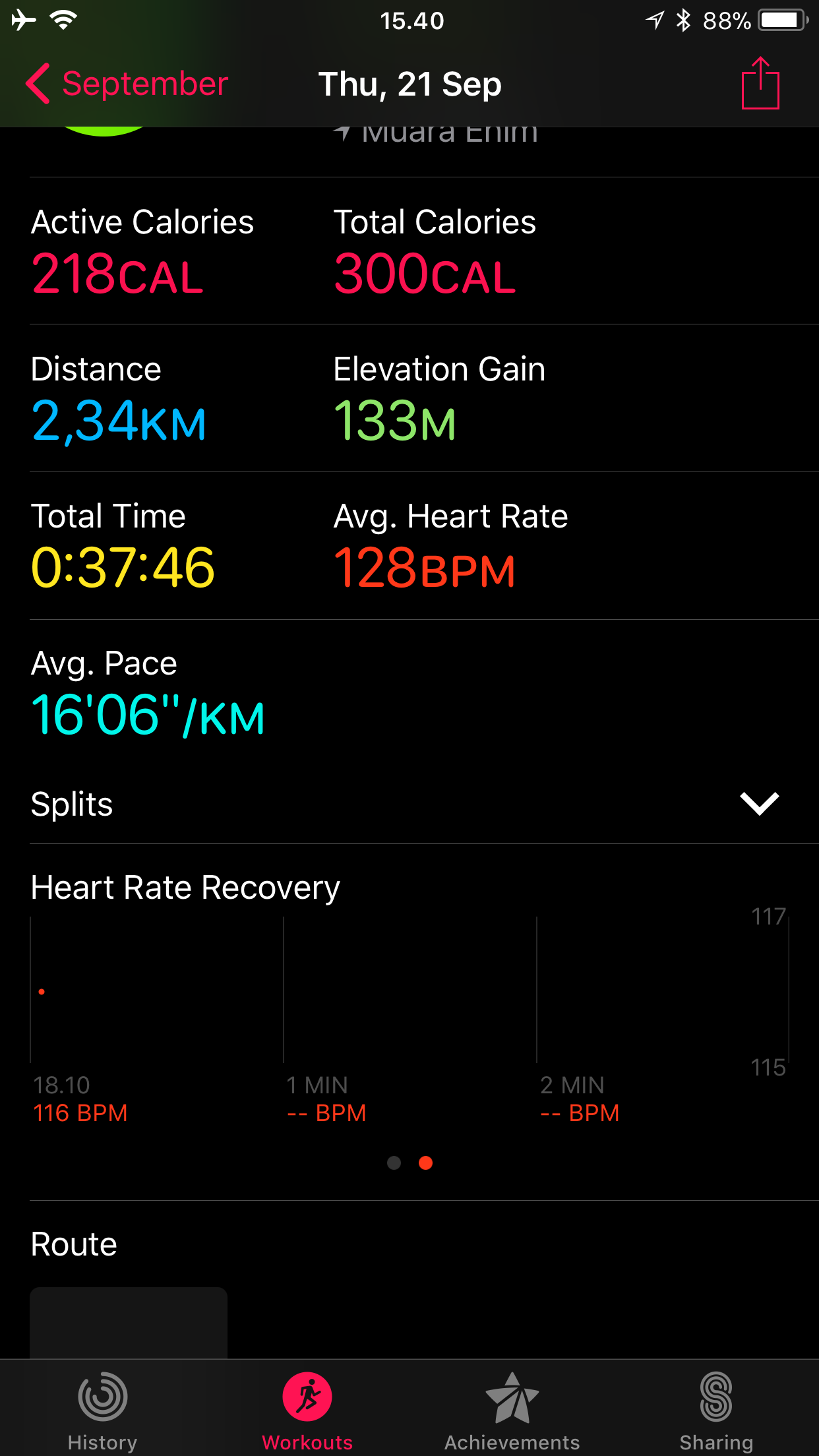The height and width of the screenshot is (1456, 819).
Task: Go back to September
Action: 127,84
